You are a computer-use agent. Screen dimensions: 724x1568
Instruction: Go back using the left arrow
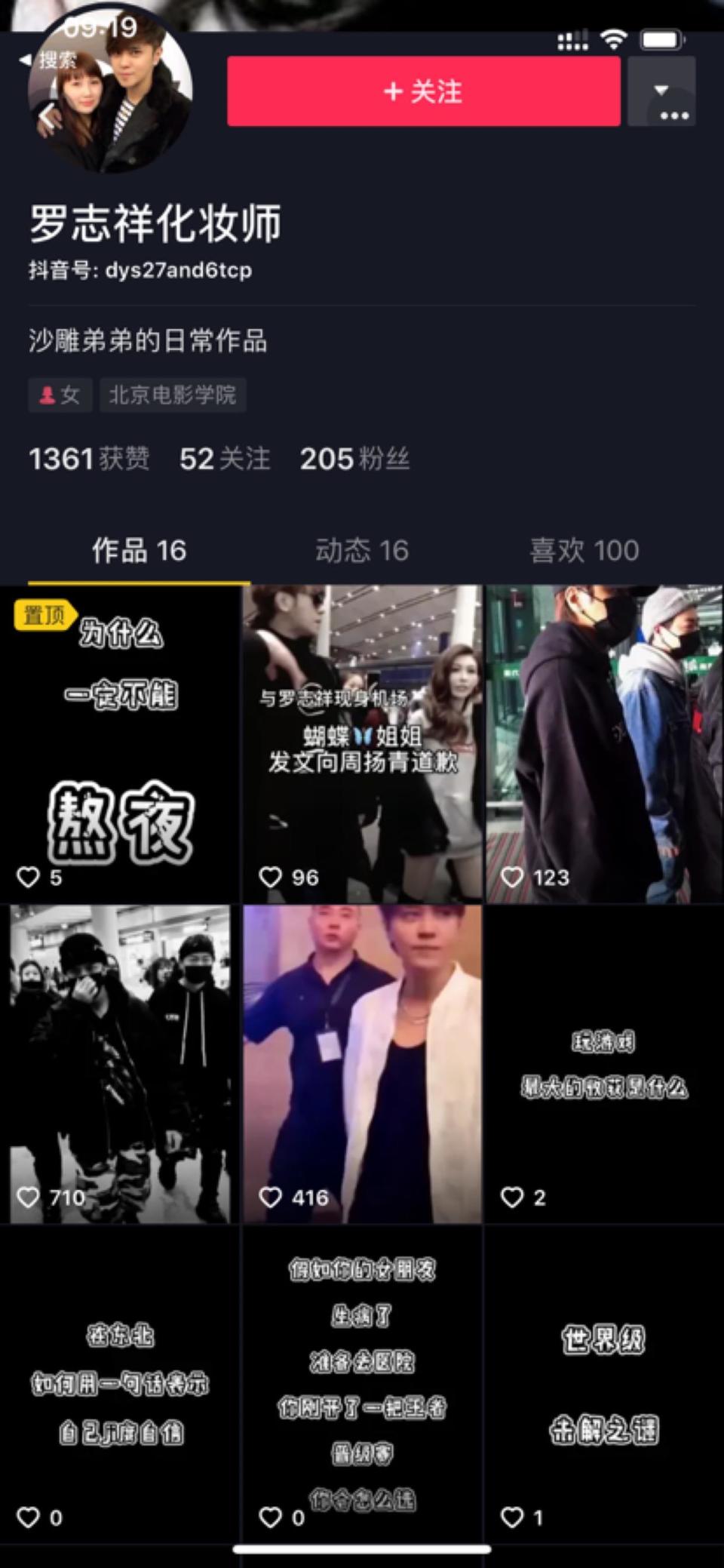47,115
